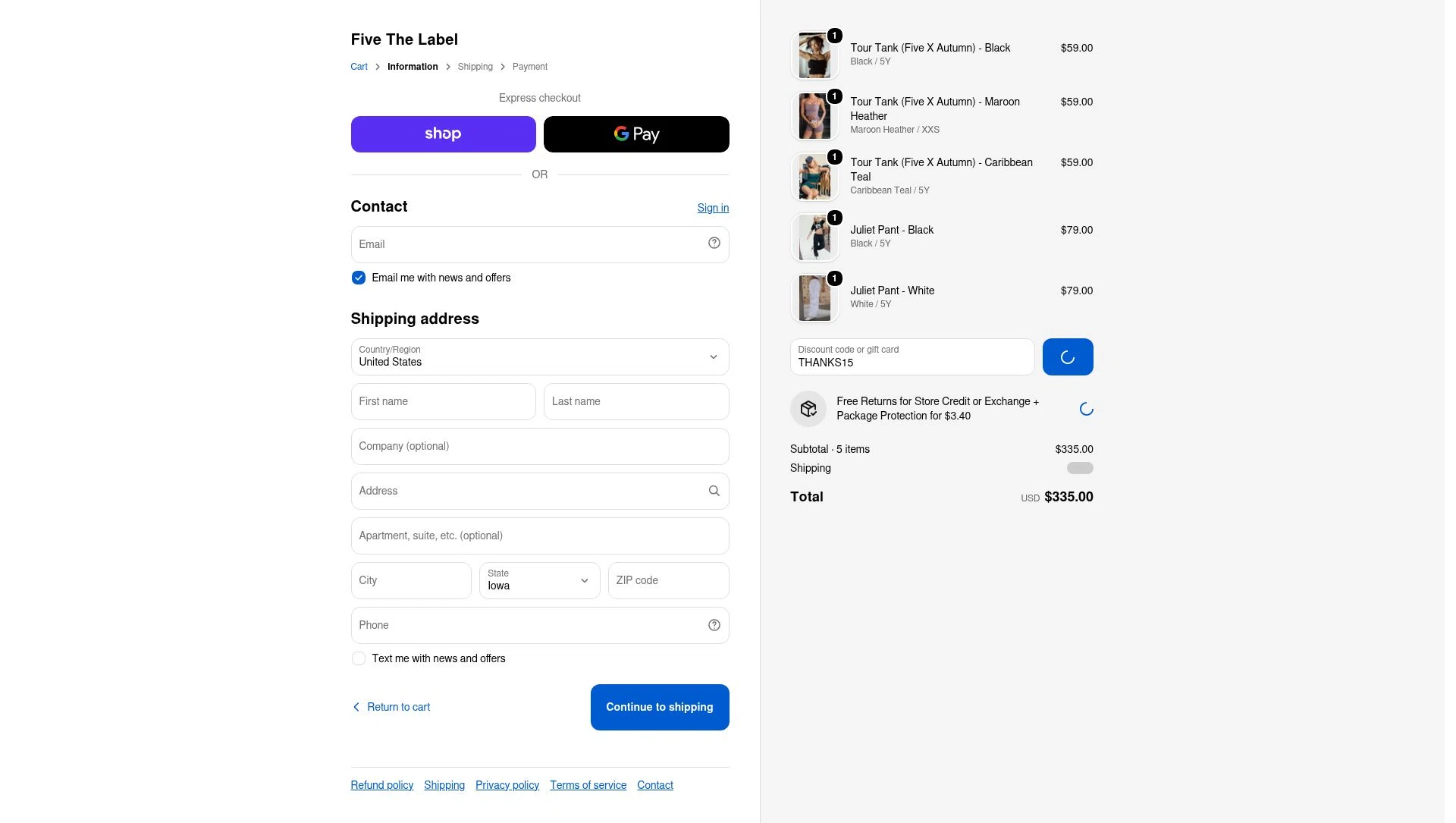1456x823 pixels.
Task: View the Terms of service
Action: click(x=588, y=785)
